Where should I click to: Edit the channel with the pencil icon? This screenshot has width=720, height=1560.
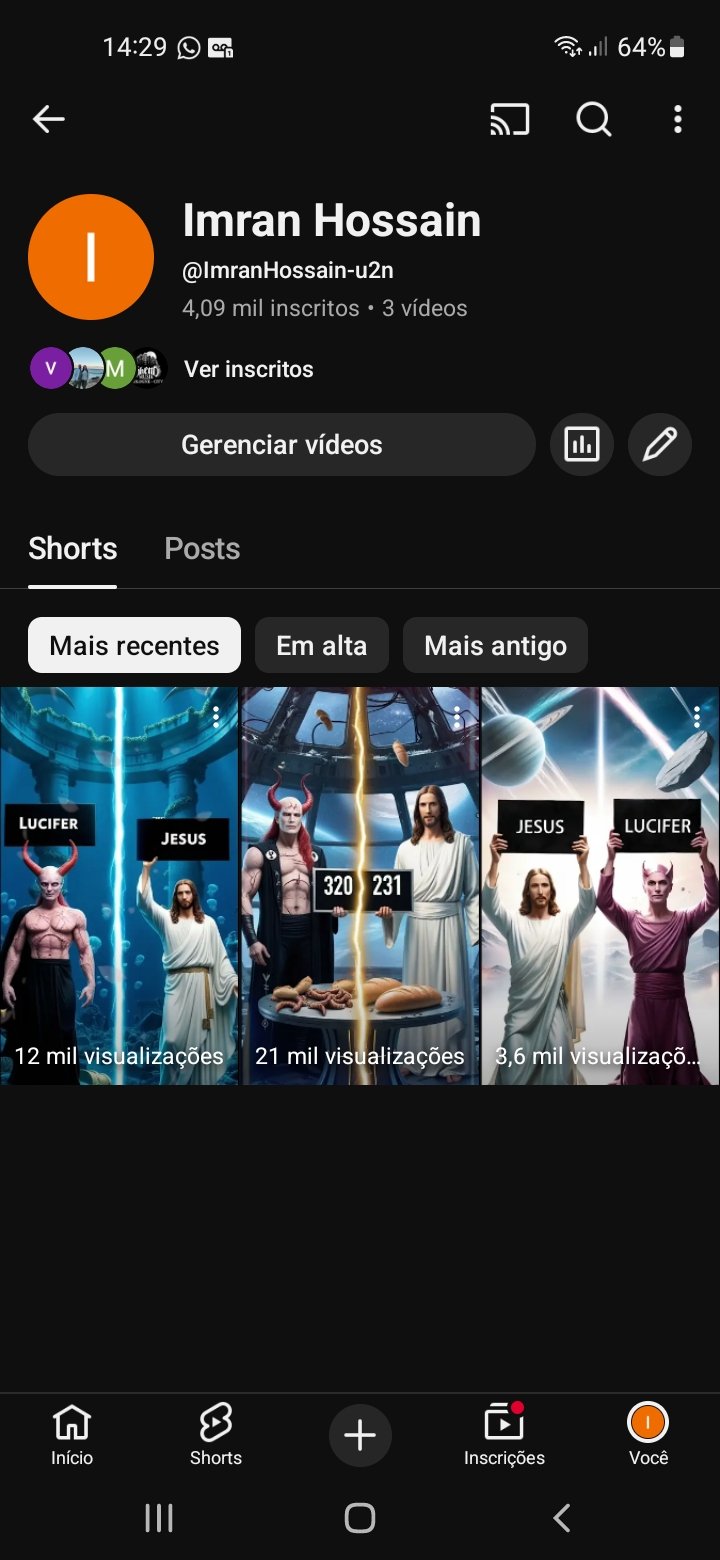660,445
